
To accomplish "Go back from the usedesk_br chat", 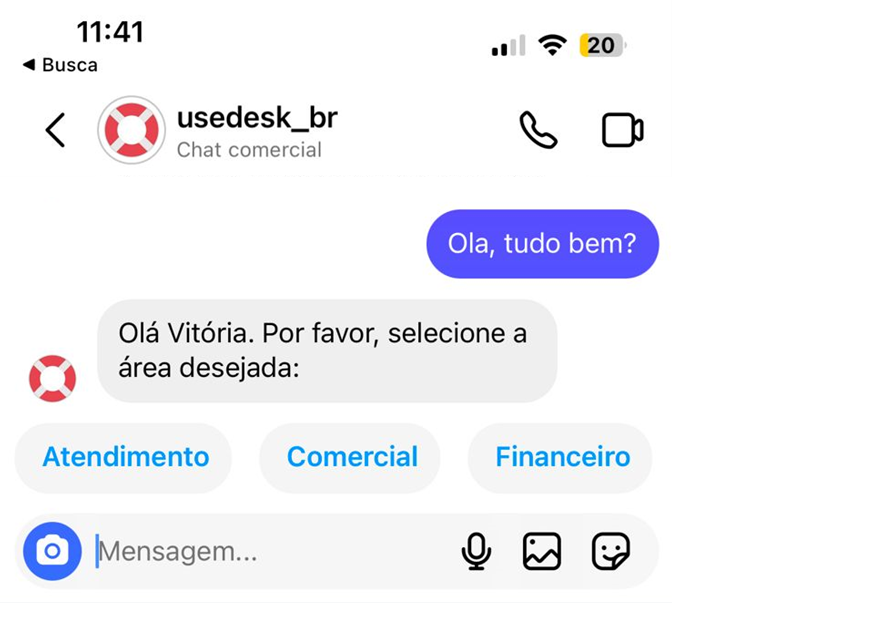I will (55, 130).
